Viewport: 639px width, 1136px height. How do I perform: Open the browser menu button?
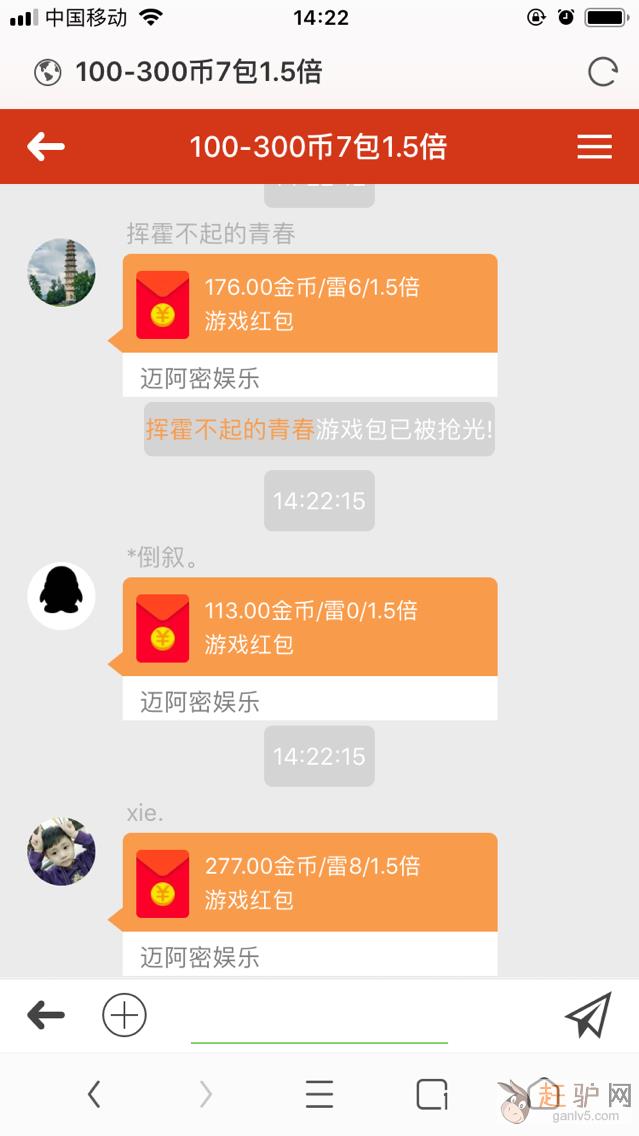(x=319, y=1095)
